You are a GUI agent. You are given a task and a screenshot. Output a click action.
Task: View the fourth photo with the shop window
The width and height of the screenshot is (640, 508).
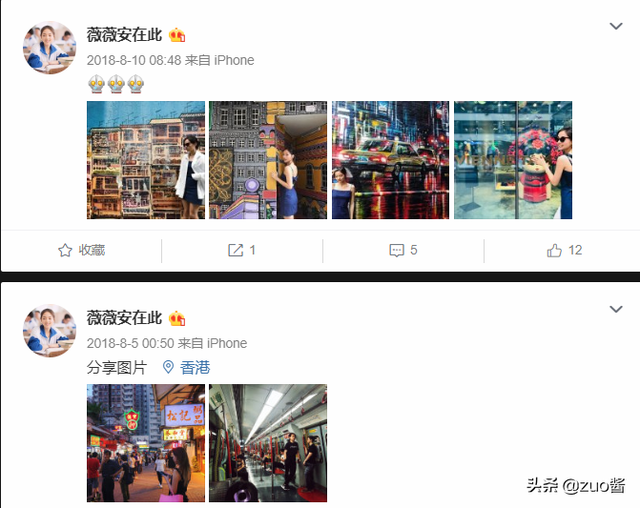pos(513,160)
